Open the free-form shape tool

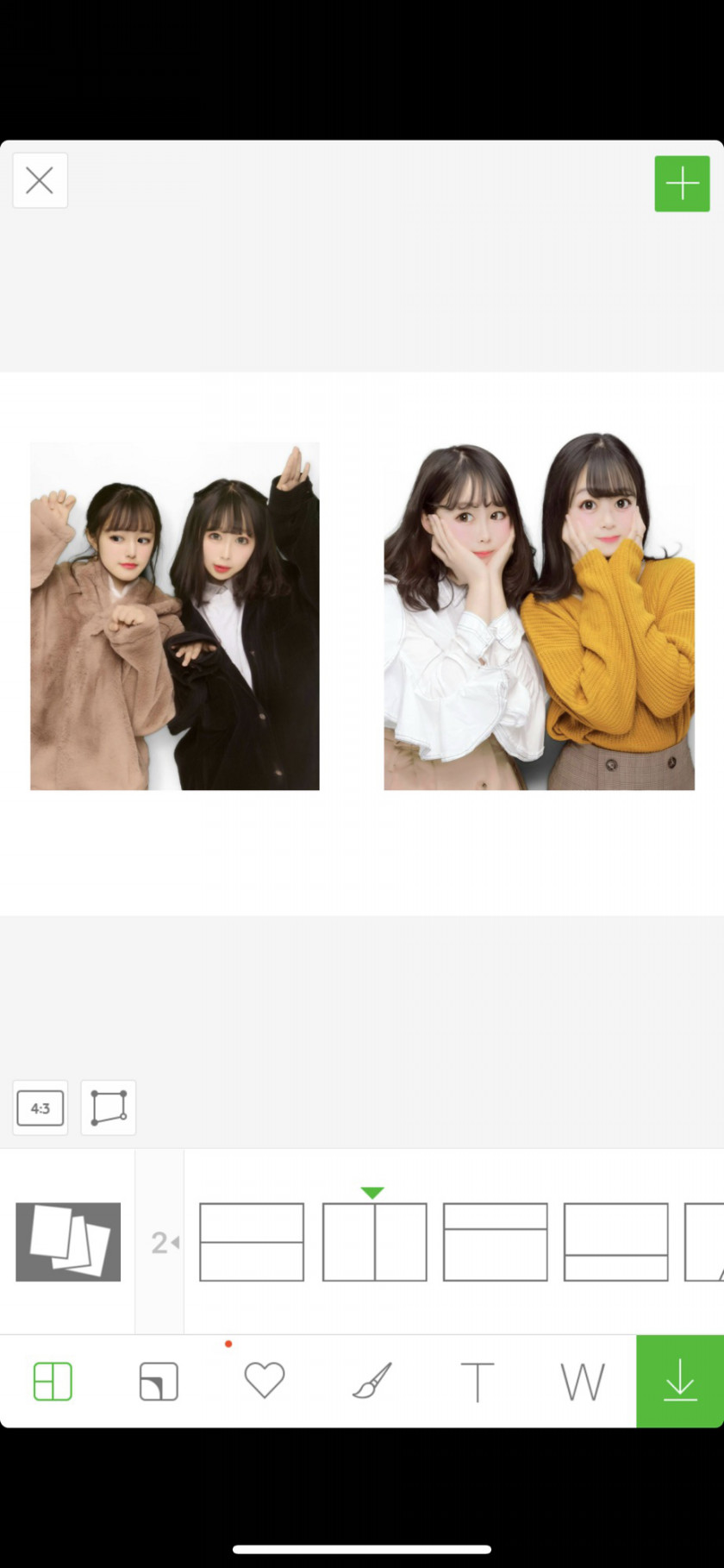click(109, 1108)
